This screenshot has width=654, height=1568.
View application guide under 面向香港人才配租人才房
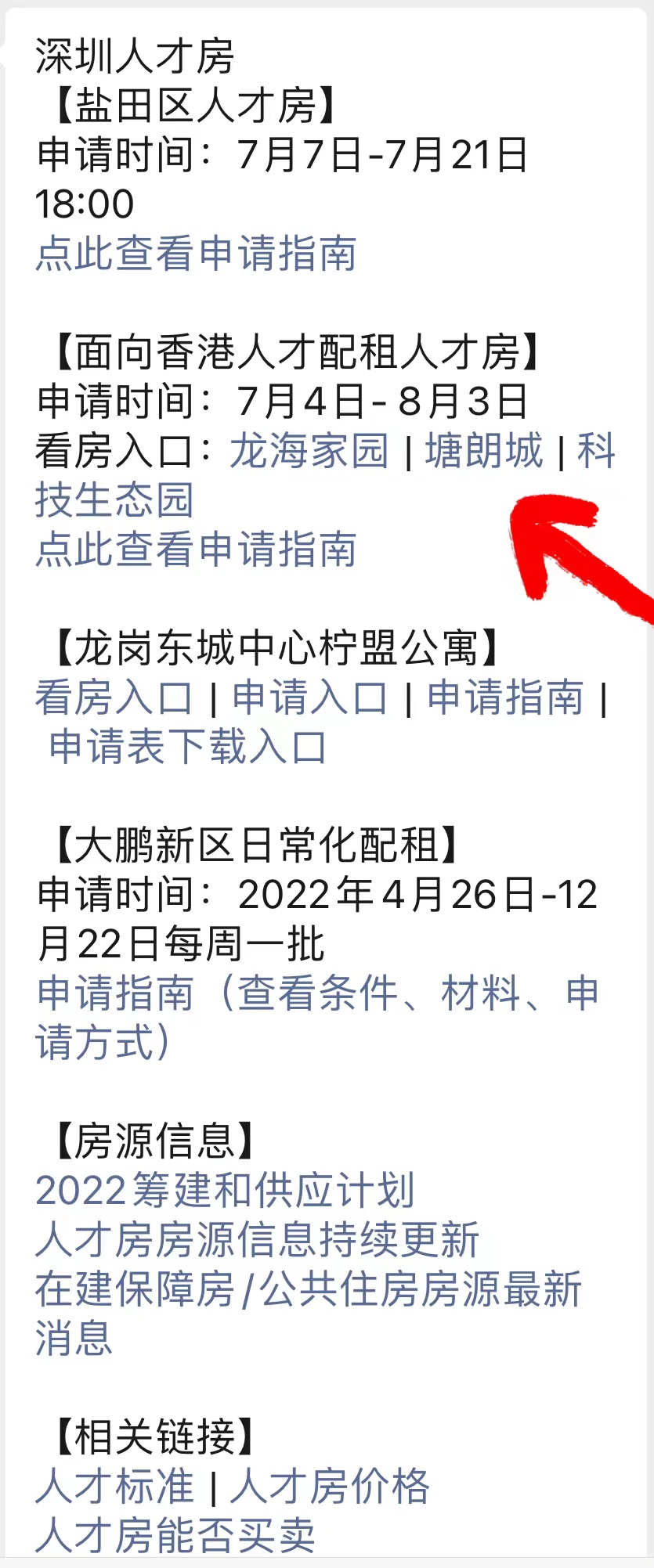click(x=196, y=550)
